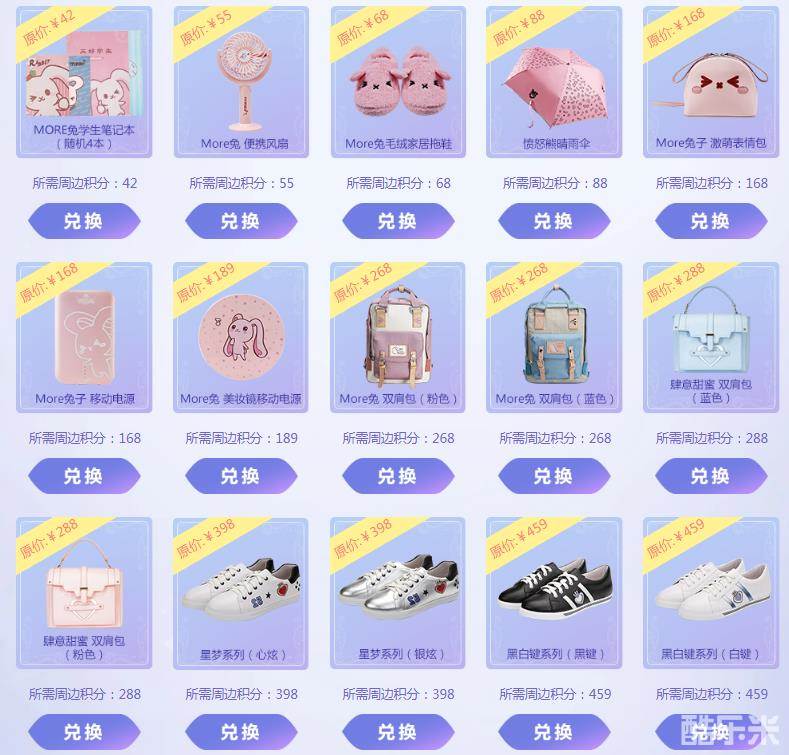The height and width of the screenshot is (755, 789).
Task: Redeem the More兔 双肩包（蓝色）
Action: click(553, 476)
